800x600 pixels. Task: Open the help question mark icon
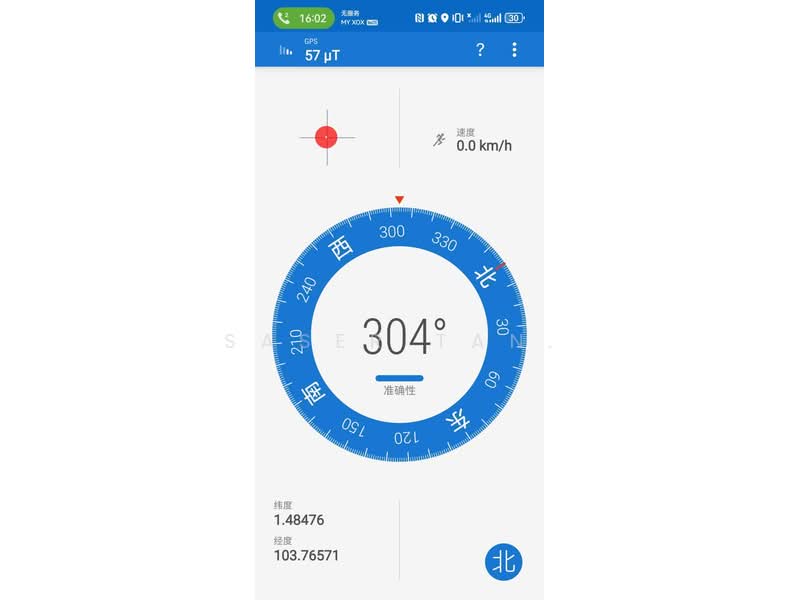(x=480, y=50)
